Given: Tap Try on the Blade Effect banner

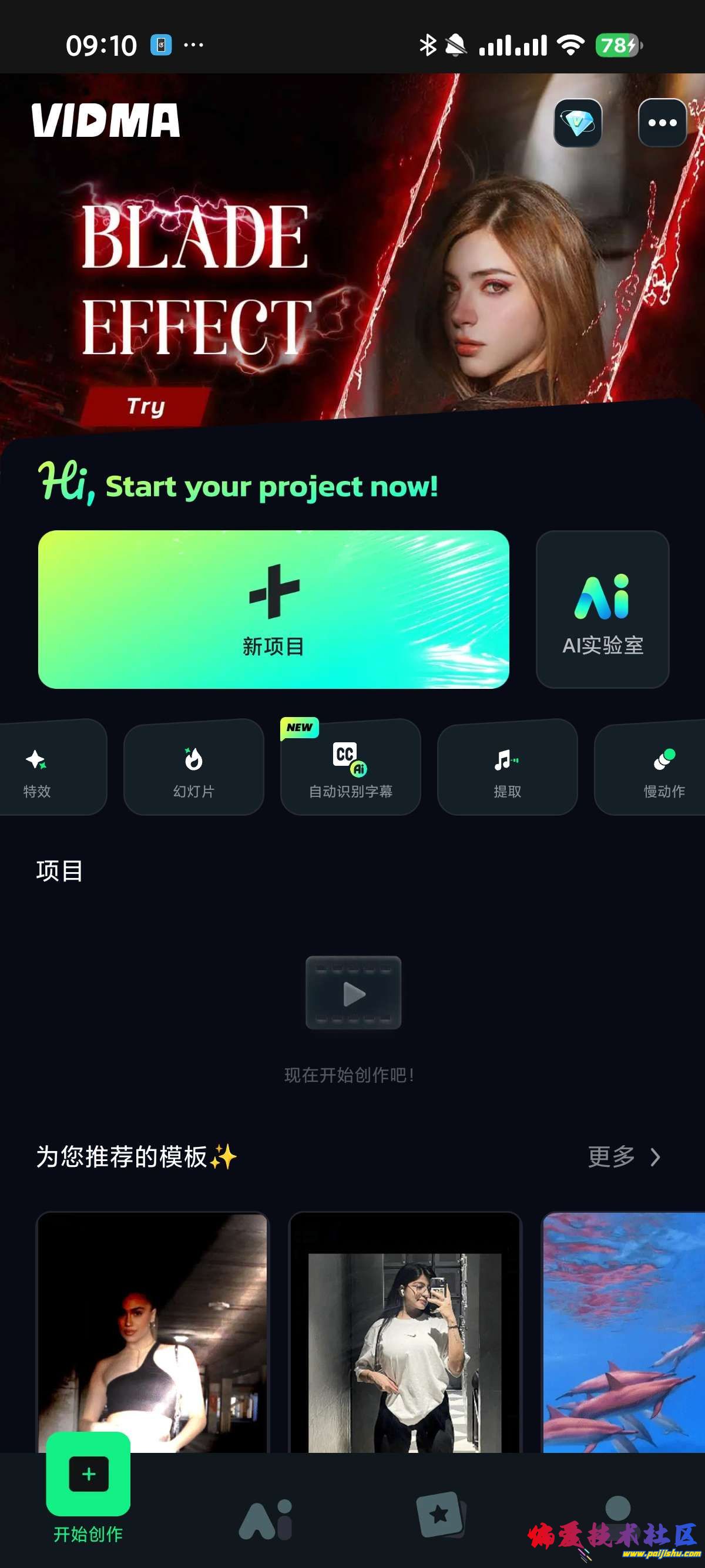Looking at the screenshot, I should pyautogui.click(x=146, y=406).
